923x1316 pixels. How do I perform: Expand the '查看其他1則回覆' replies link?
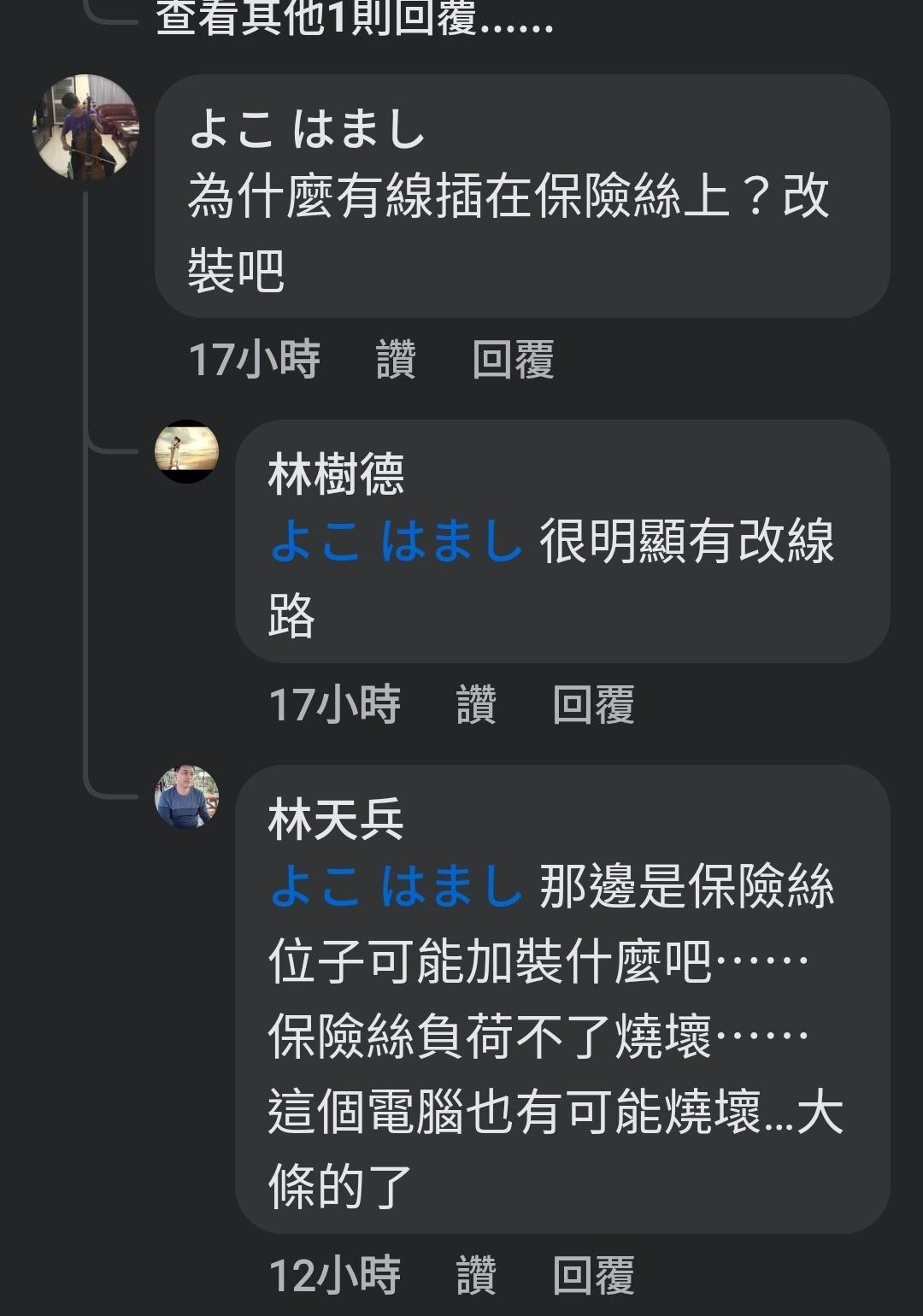(354, 19)
